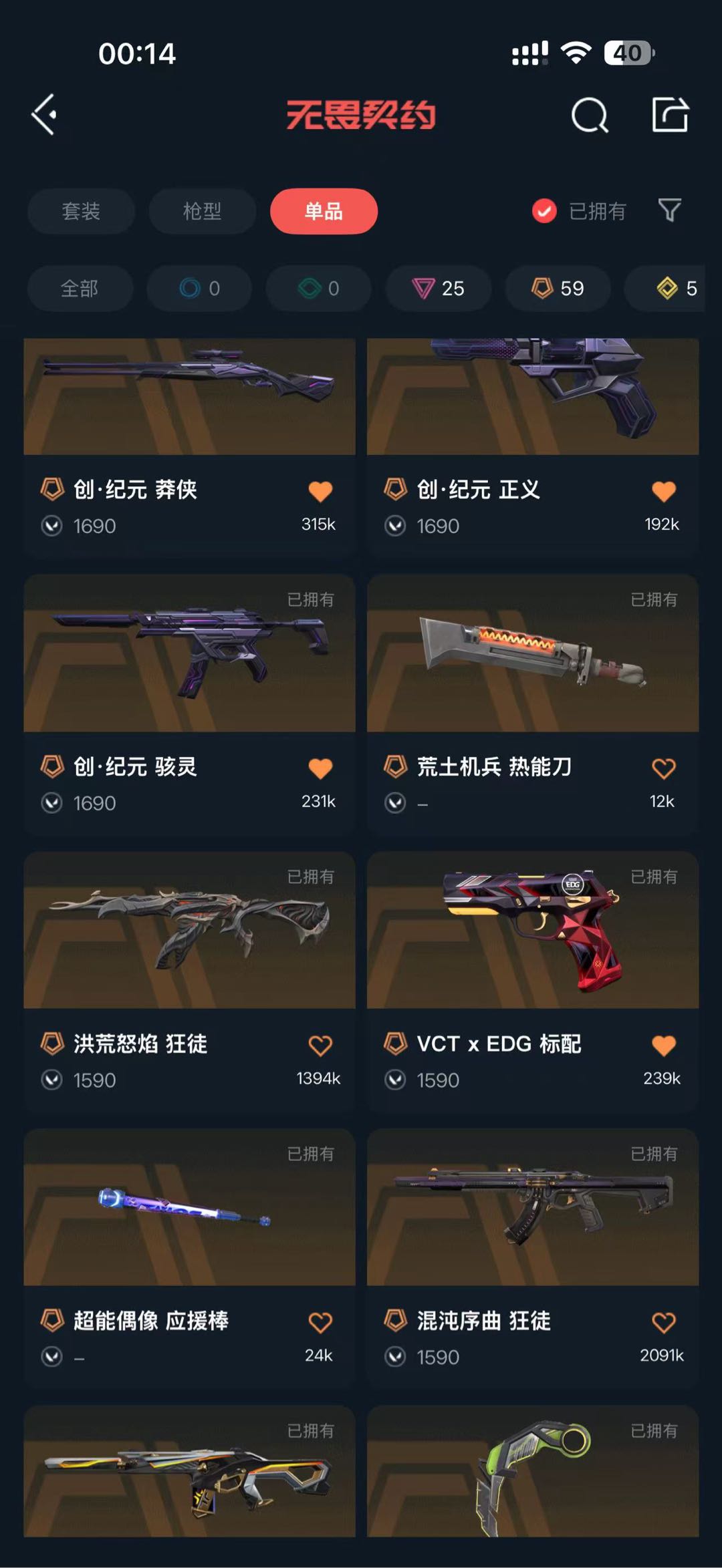Select the 单品 tab
Screen dimensions: 722x1568
324,211
